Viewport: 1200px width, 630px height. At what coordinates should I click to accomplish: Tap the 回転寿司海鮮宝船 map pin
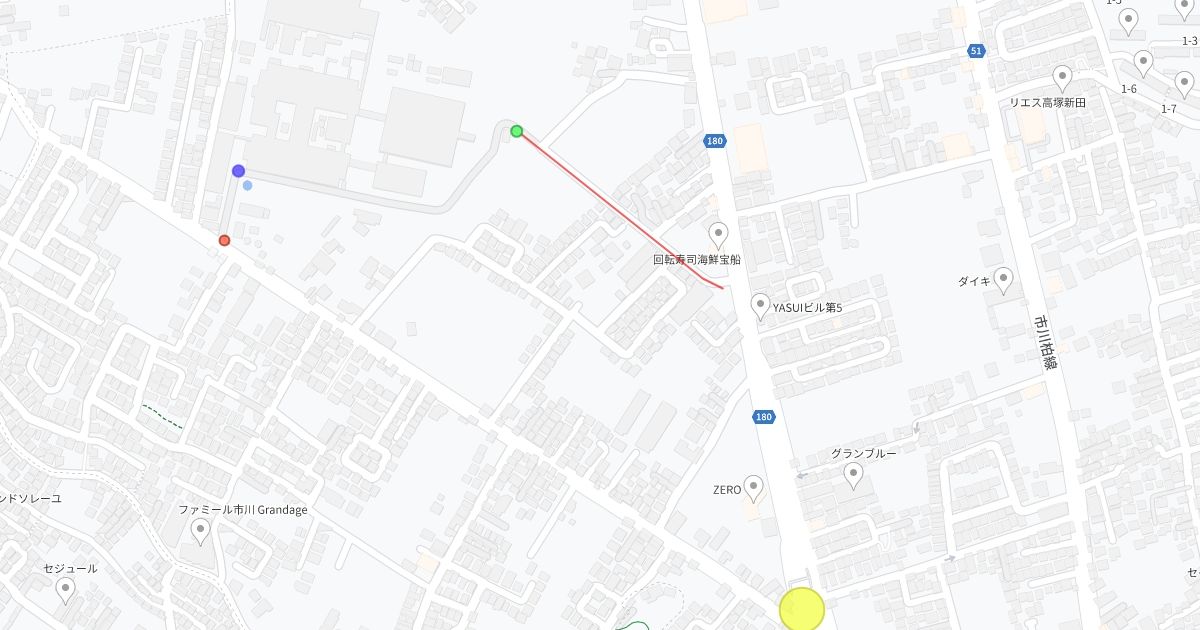pos(718,236)
